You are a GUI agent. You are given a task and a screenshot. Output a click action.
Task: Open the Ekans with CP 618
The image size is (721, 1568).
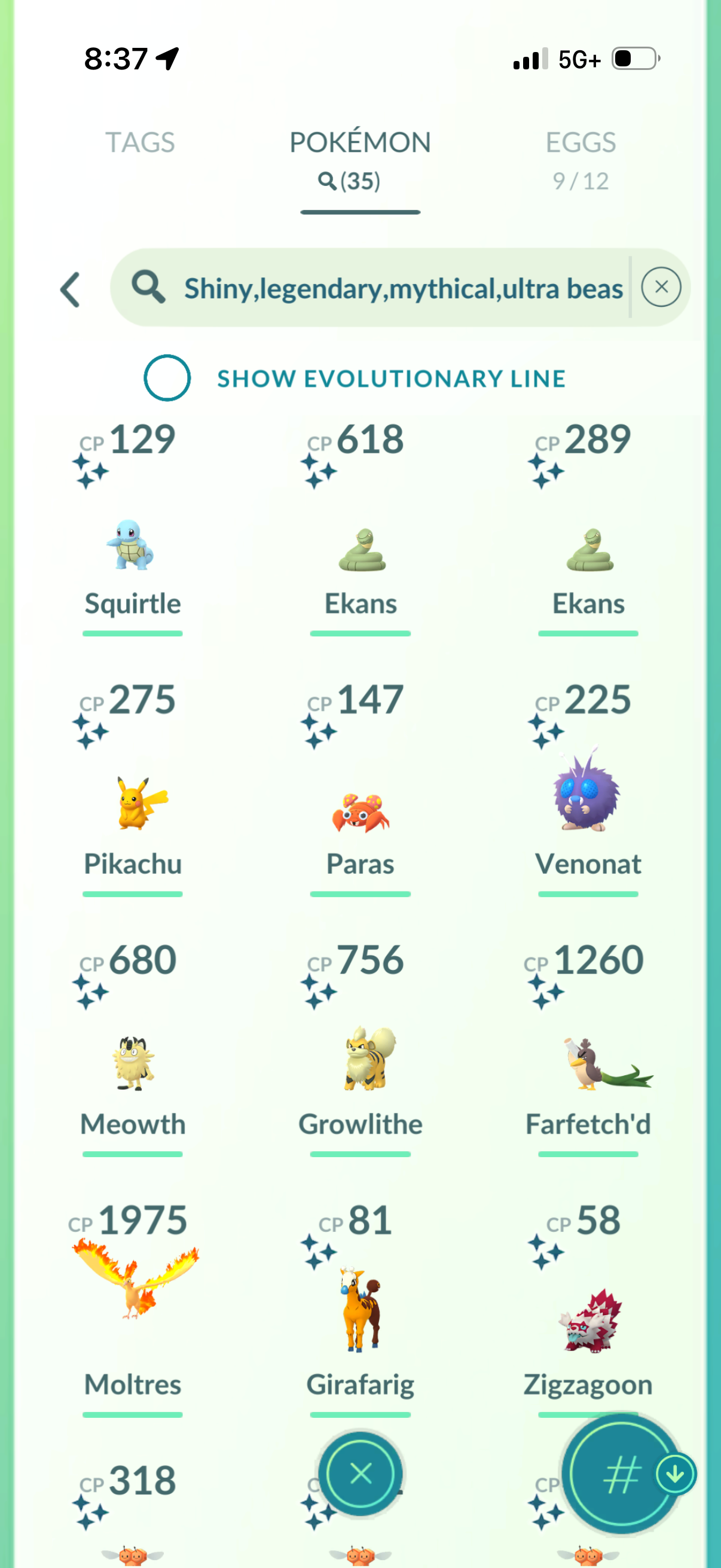point(360,548)
